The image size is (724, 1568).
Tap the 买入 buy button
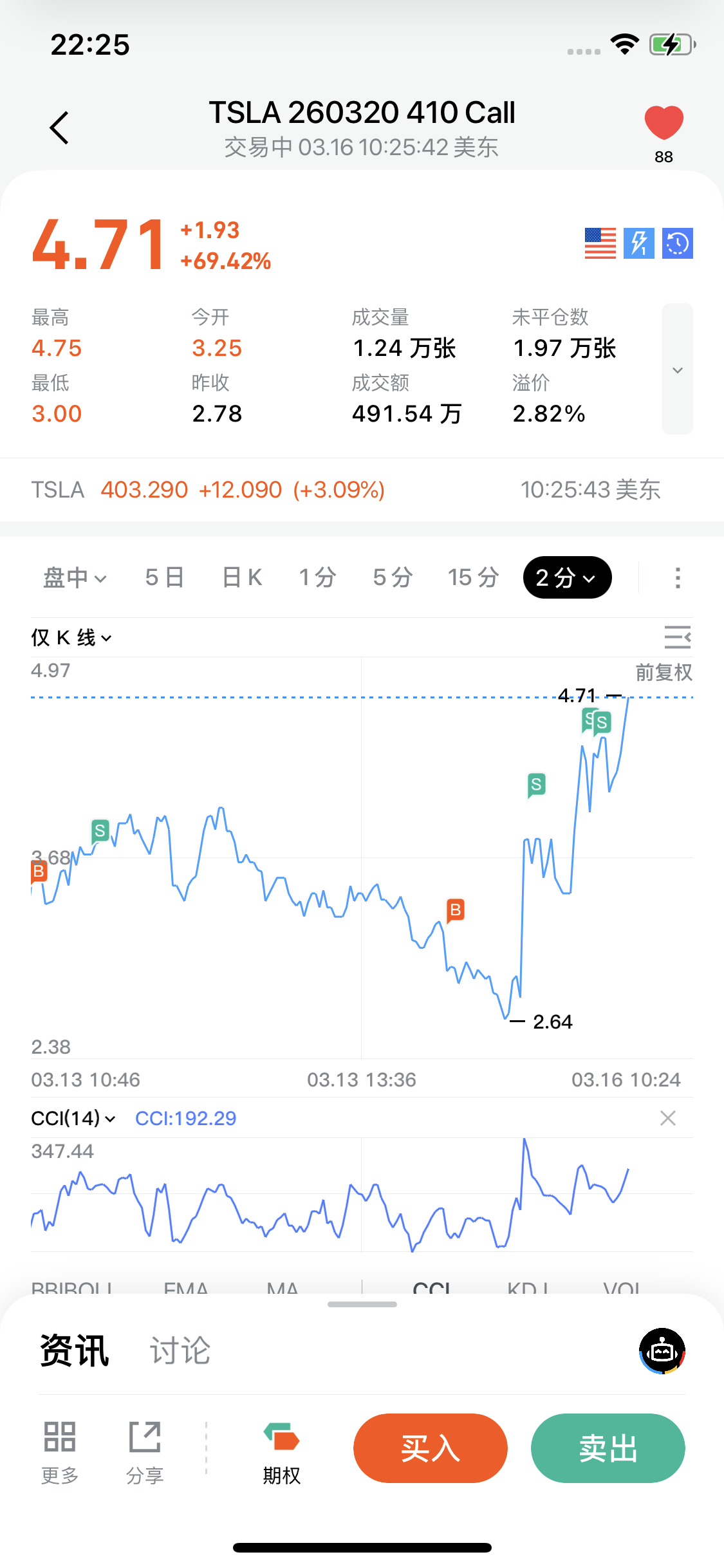tap(430, 1448)
